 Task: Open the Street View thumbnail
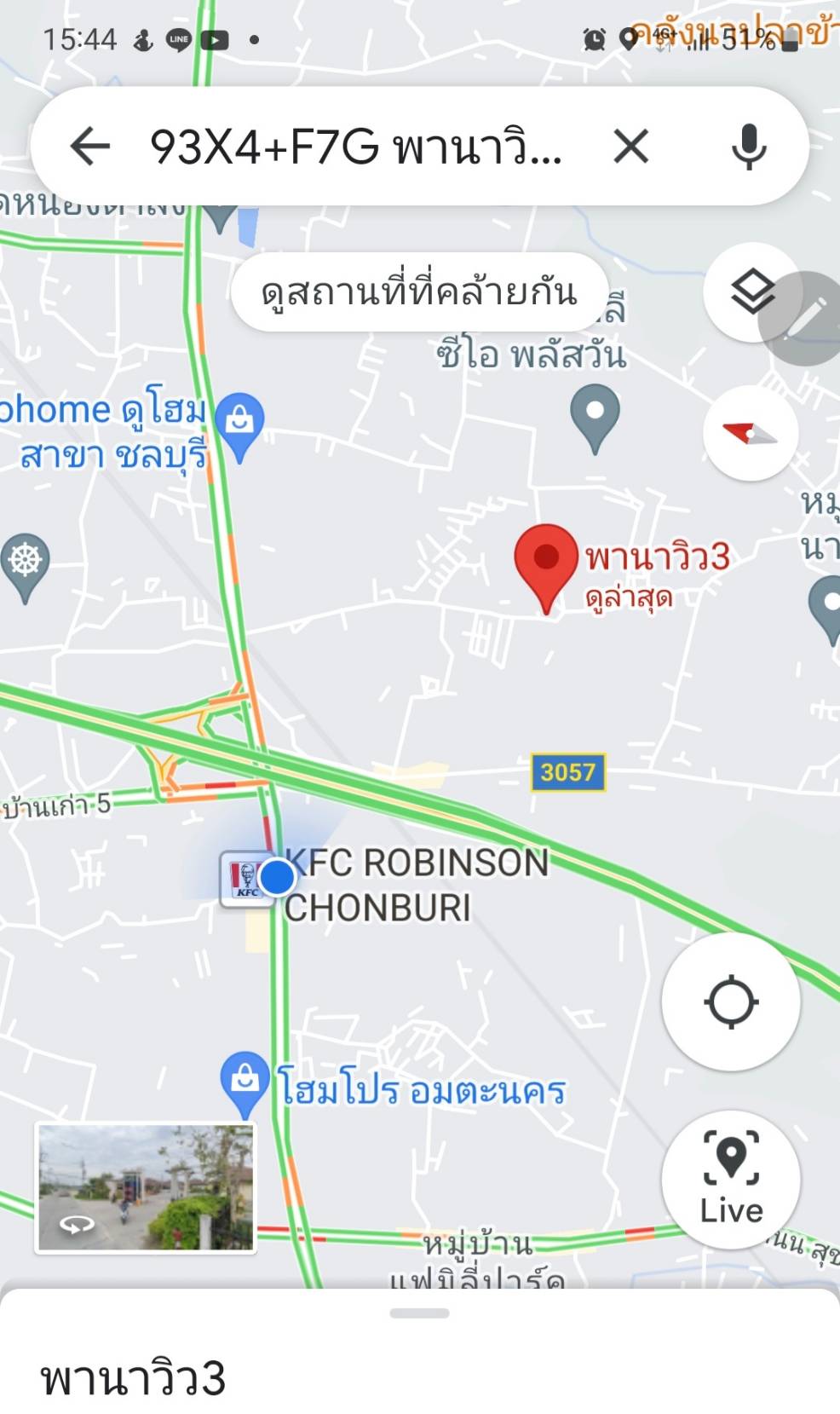tap(146, 1188)
